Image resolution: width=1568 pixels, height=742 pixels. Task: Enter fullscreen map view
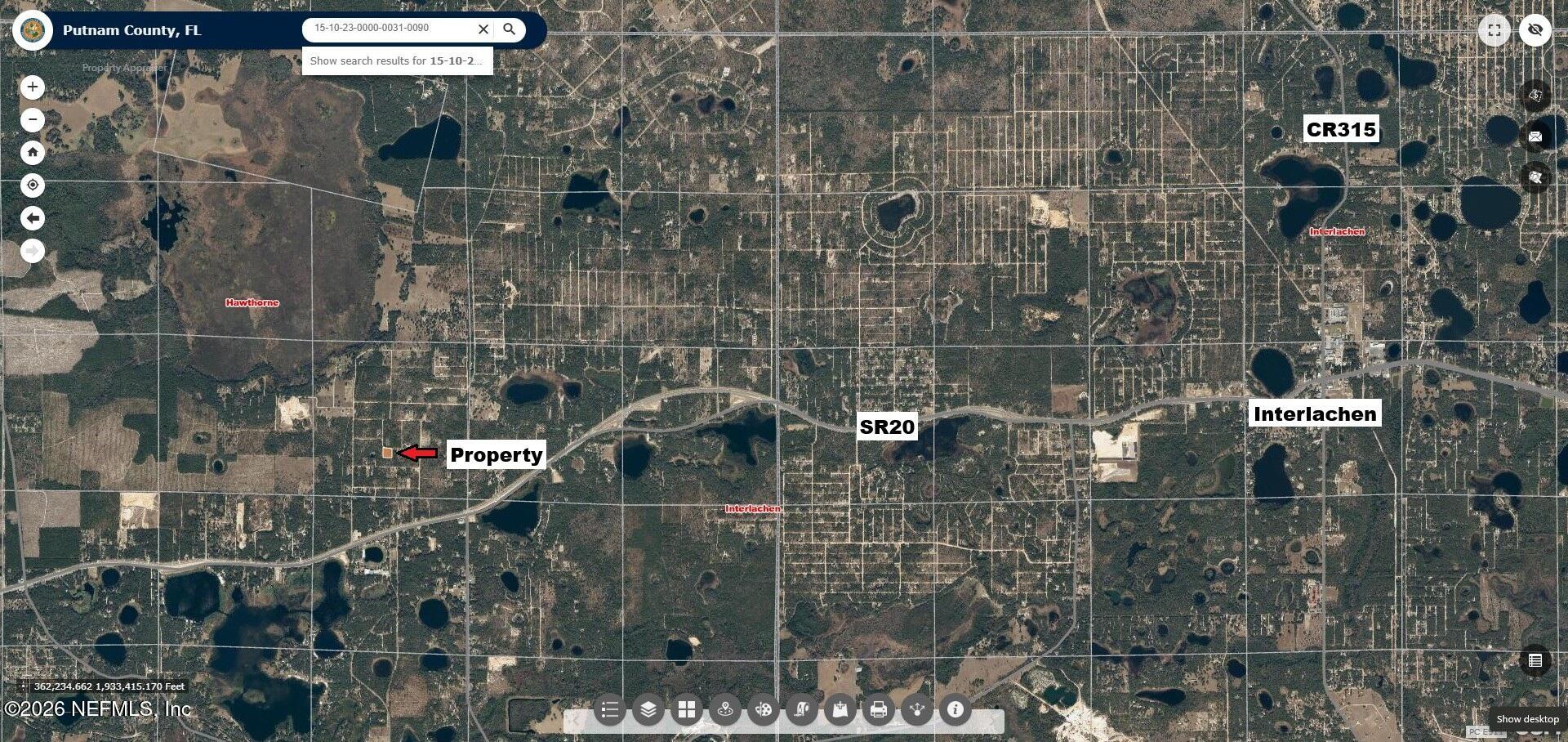[x=1494, y=30]
